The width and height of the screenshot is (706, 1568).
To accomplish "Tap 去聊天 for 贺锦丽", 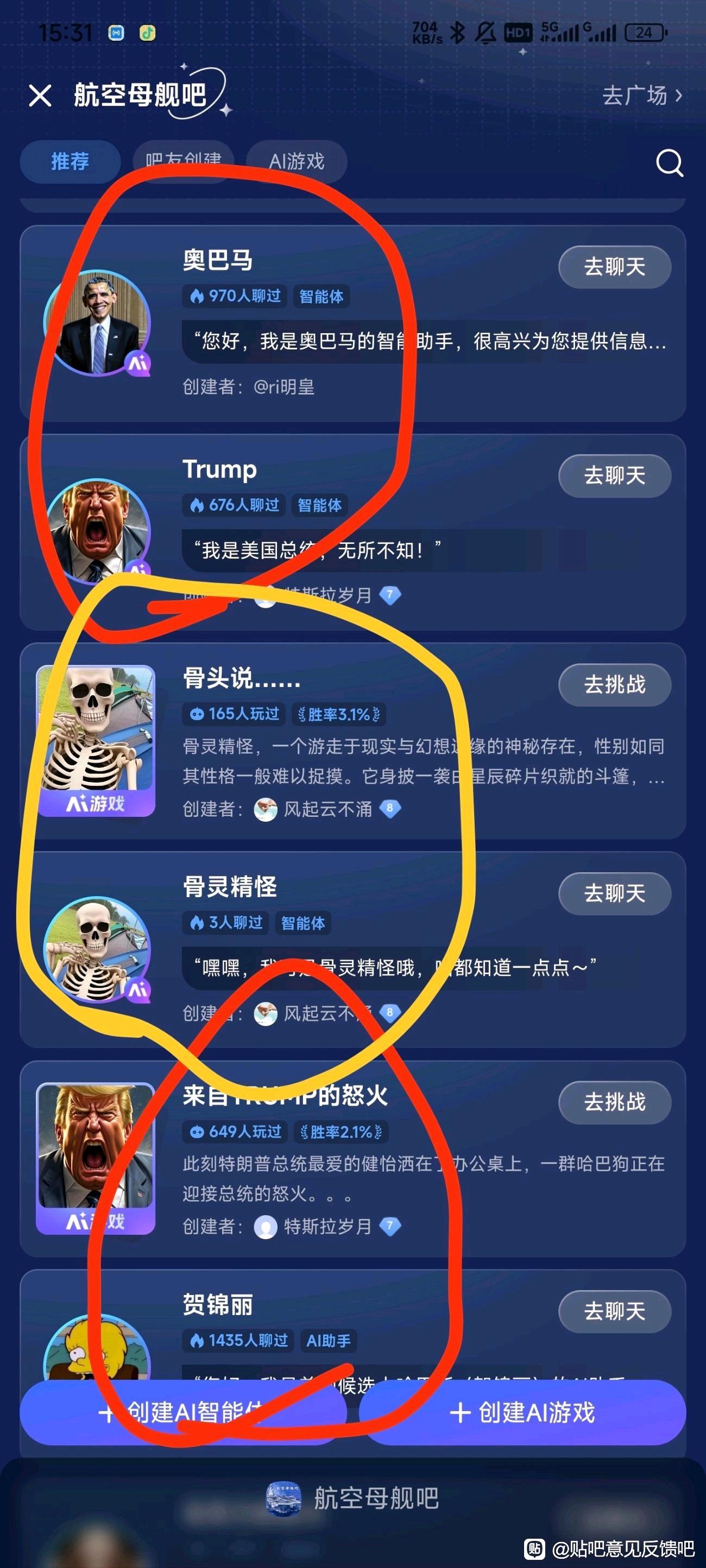I will 615,1311.
